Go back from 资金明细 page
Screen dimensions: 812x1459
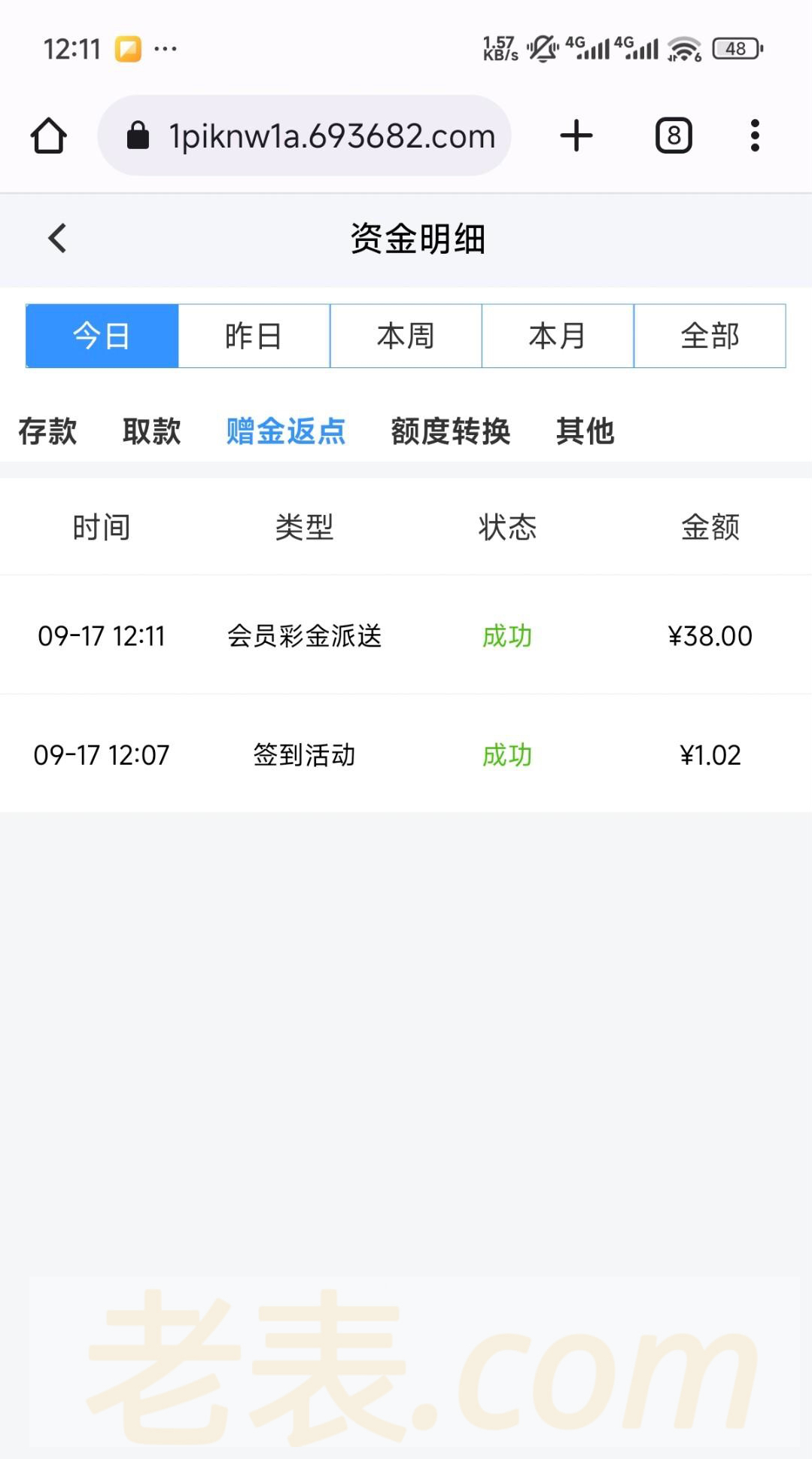(x=57, y=239)
